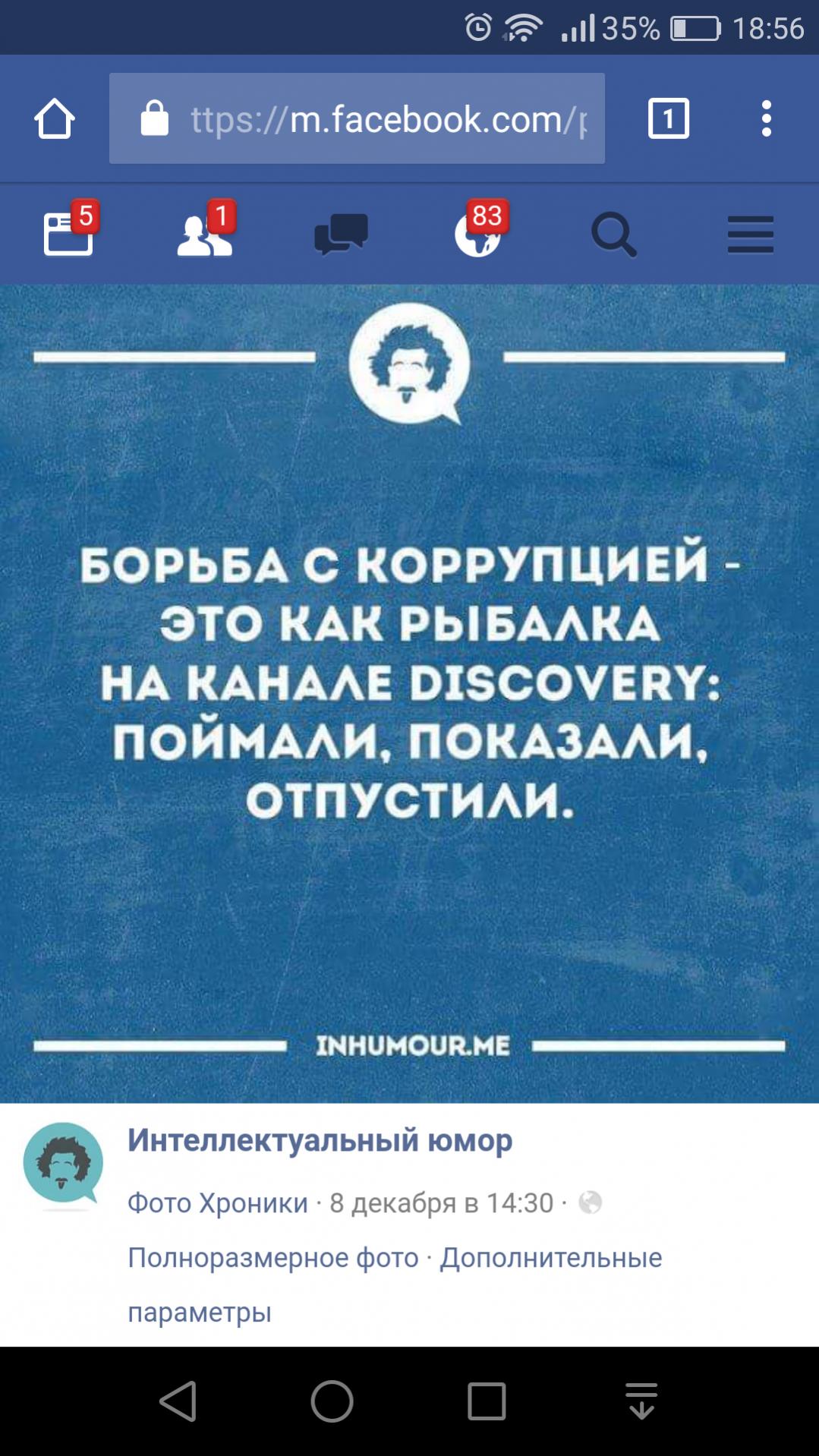Tap the corruption joke photo

tap(410, 694)
